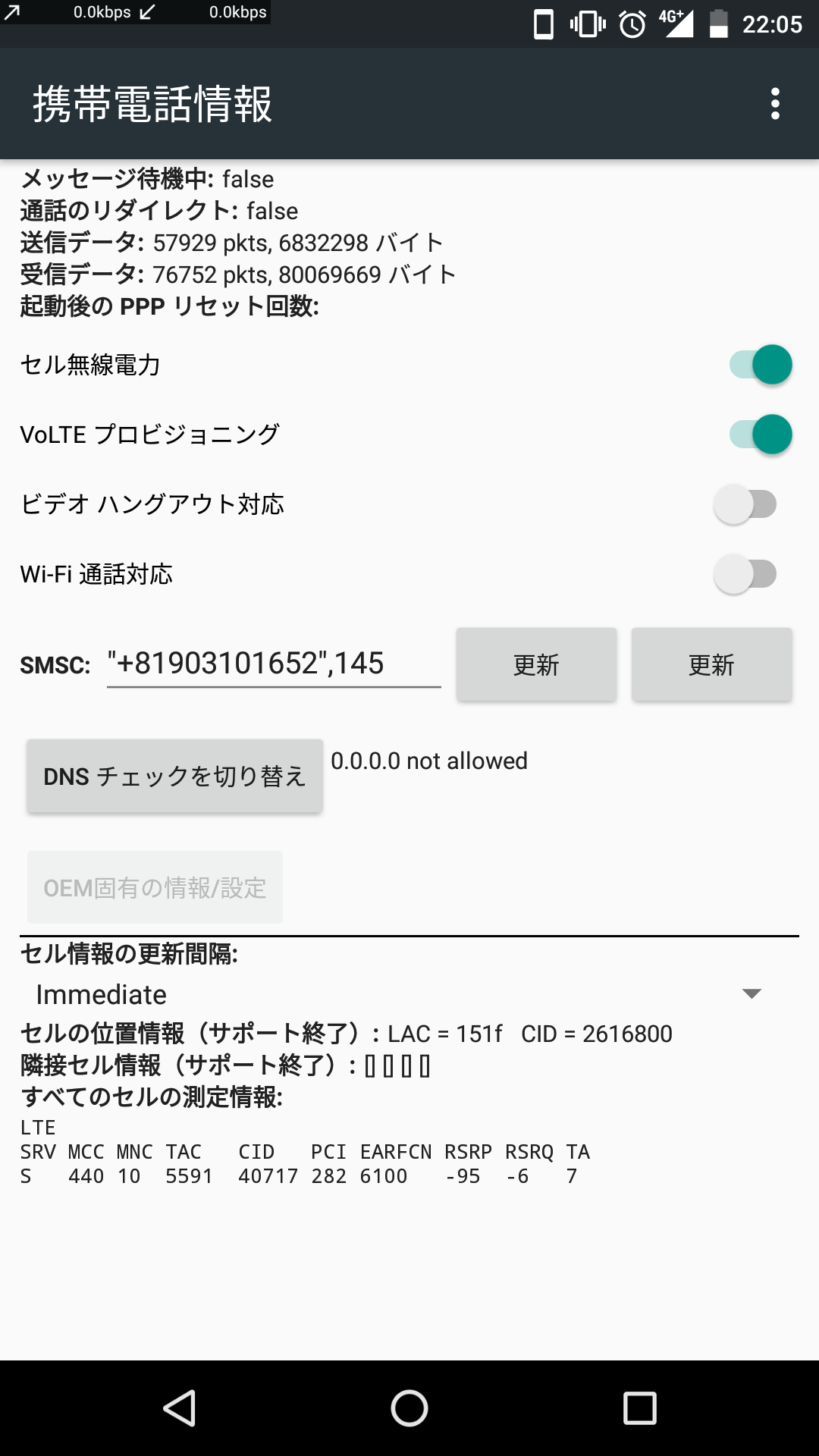The image size is (819, 1456).
Task: Open OEM固有の情報/設定
Action: [155, 887]
